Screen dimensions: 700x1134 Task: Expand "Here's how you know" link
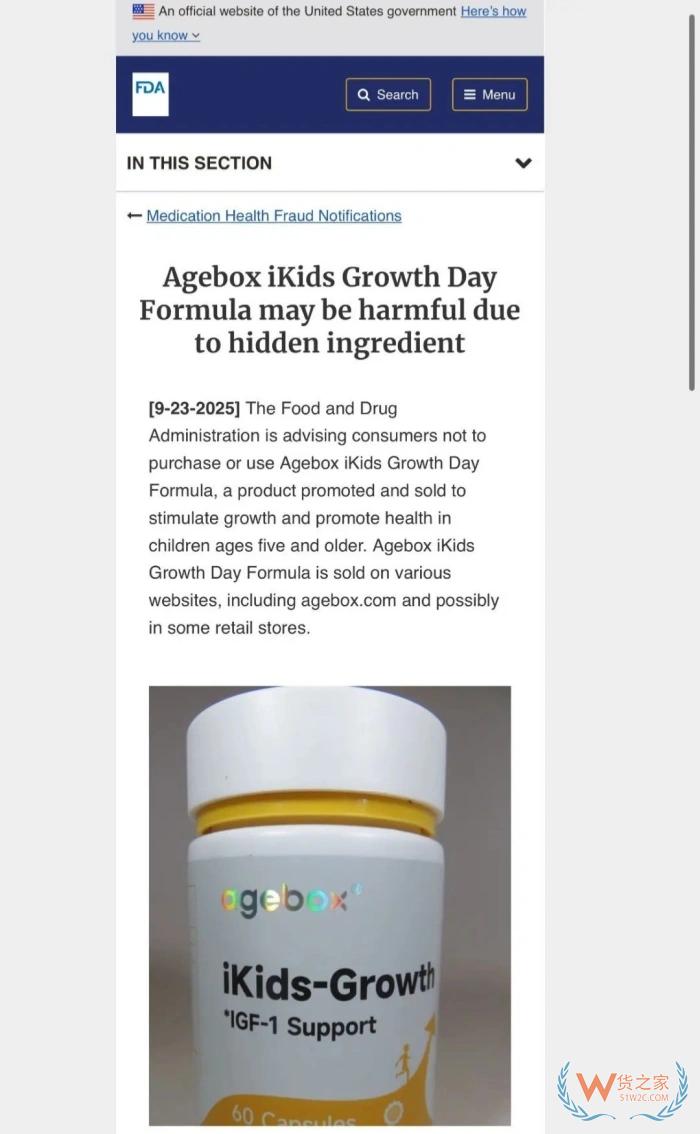tap(493, 12)
